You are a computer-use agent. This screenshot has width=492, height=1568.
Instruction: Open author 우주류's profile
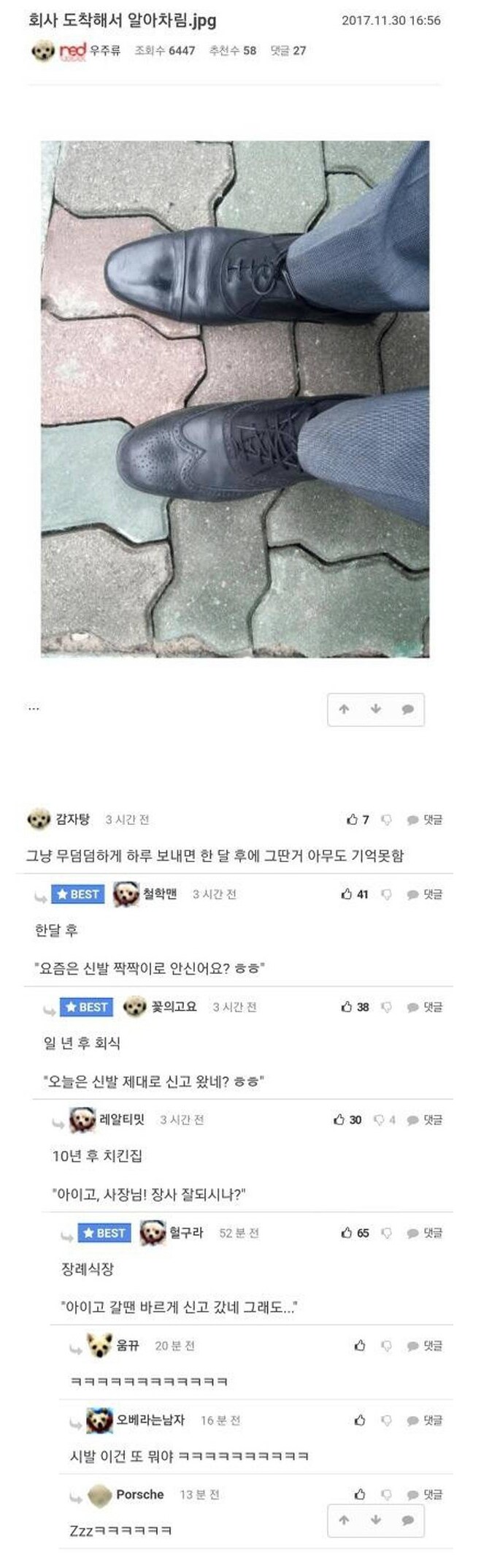tap(104, 50)
